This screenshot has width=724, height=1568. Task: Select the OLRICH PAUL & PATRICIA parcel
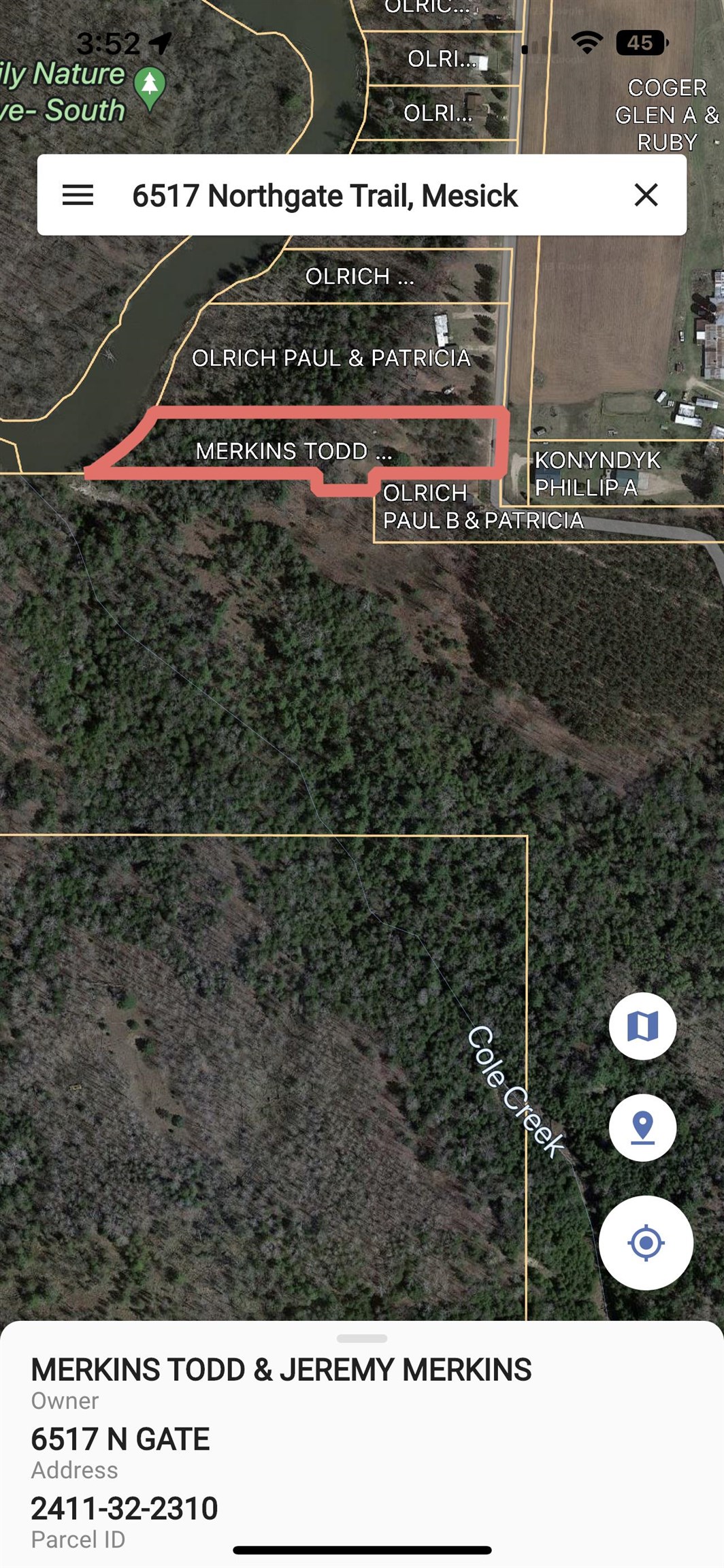tap(331, 358)
